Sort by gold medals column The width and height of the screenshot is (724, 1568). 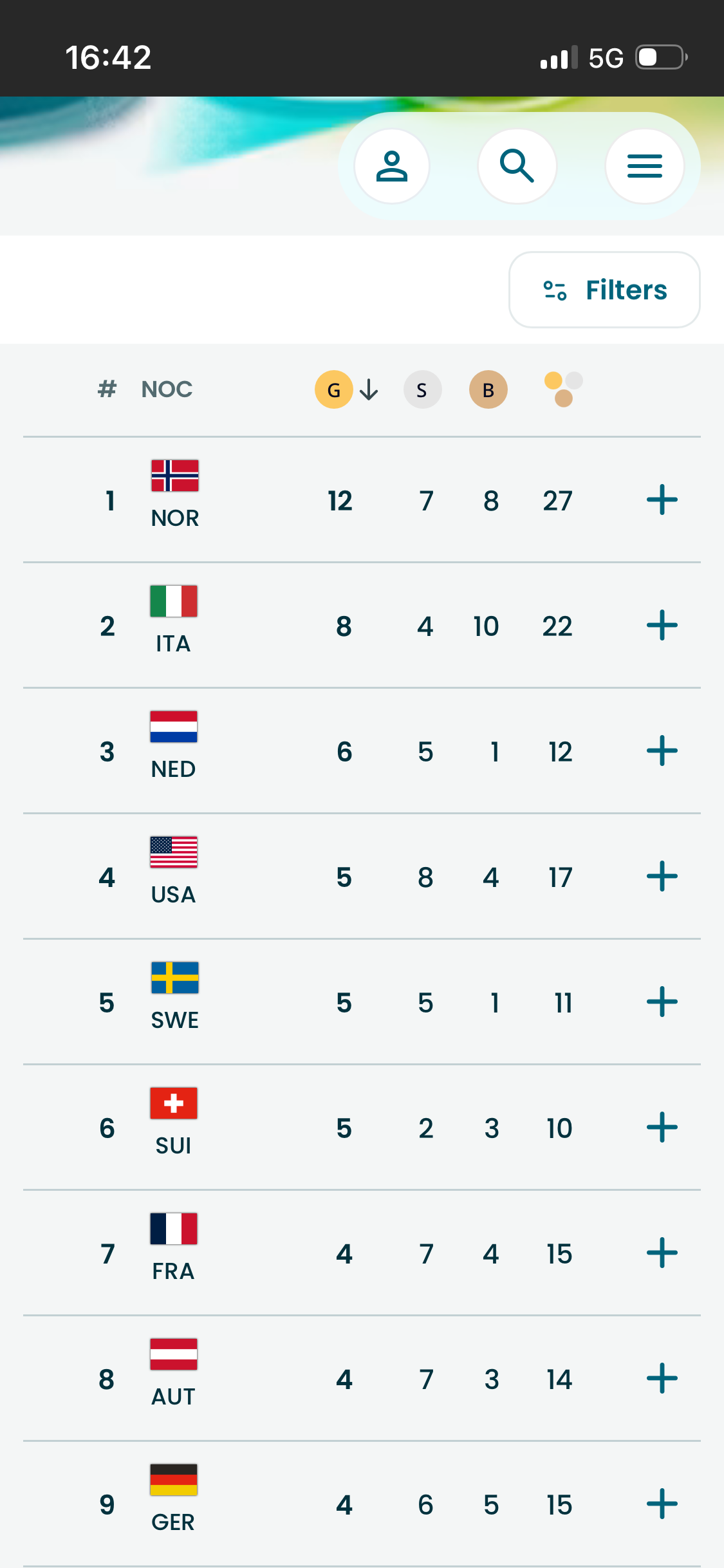click(334, 389)
